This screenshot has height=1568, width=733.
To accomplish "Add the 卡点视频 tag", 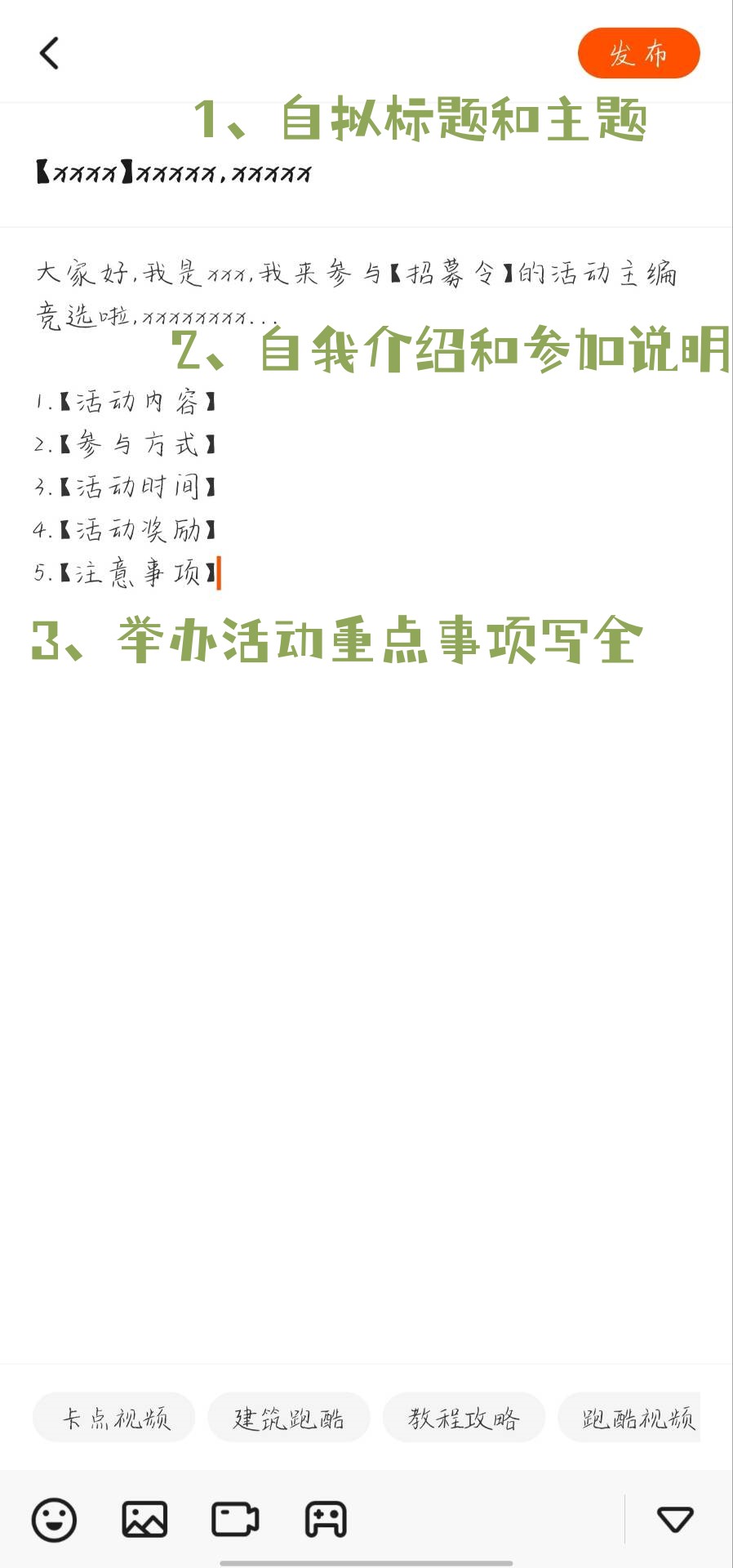I will pos(114,1418).
